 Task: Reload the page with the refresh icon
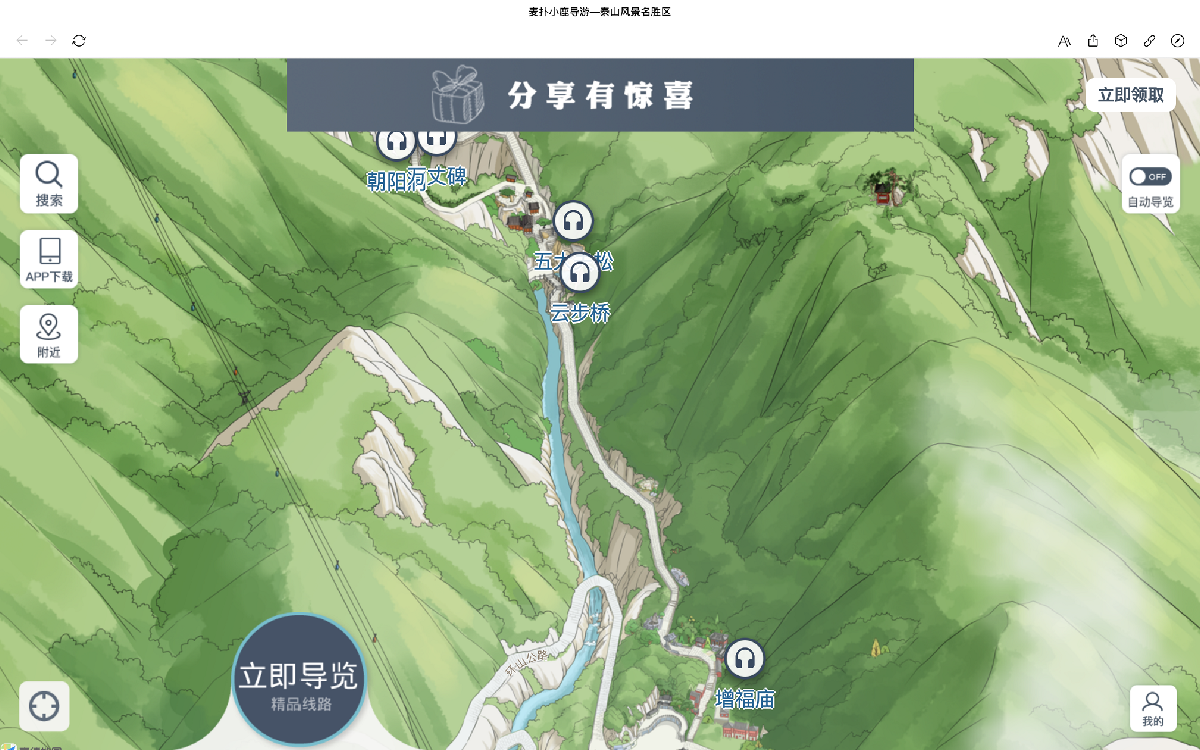(x=79, y=40)
